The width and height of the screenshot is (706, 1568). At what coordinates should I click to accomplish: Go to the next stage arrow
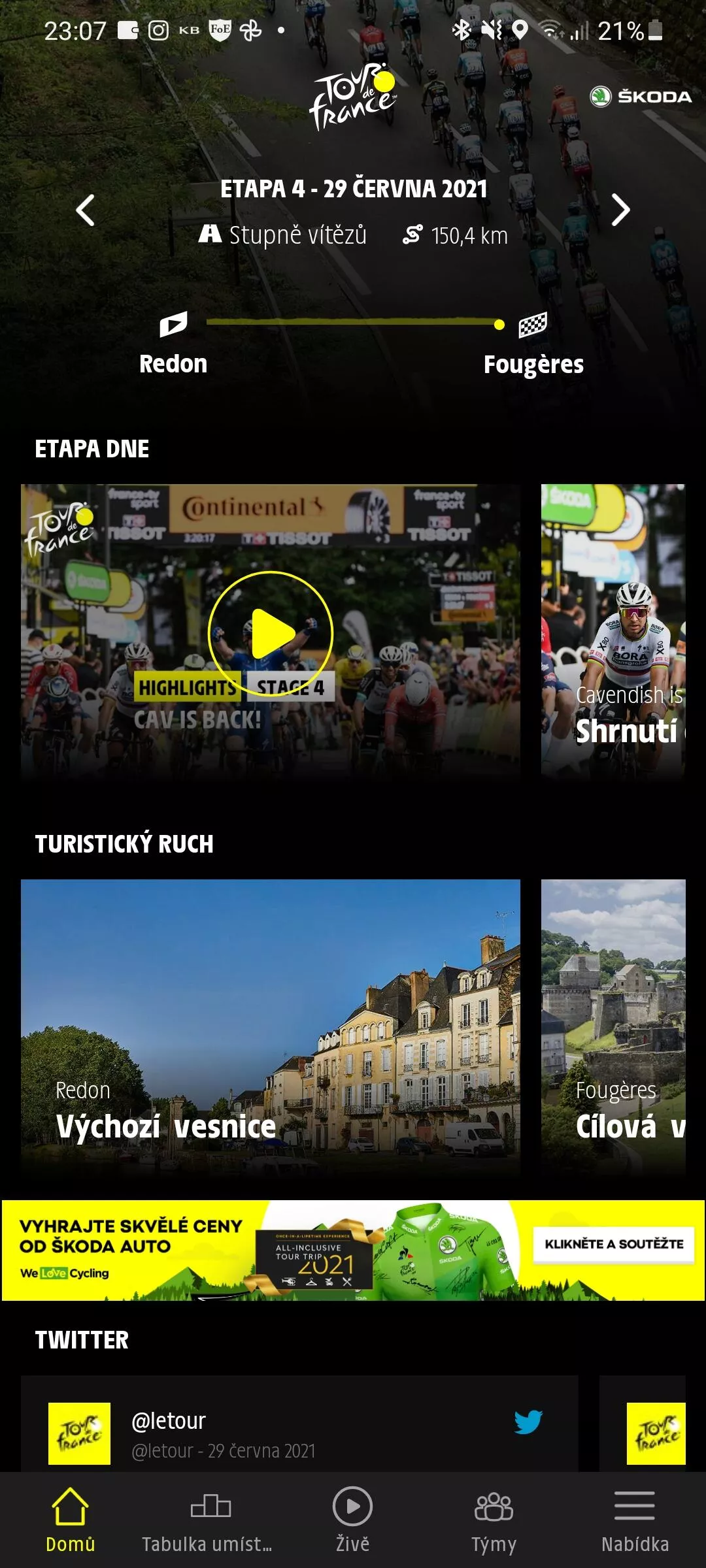(x=620, y=210)
